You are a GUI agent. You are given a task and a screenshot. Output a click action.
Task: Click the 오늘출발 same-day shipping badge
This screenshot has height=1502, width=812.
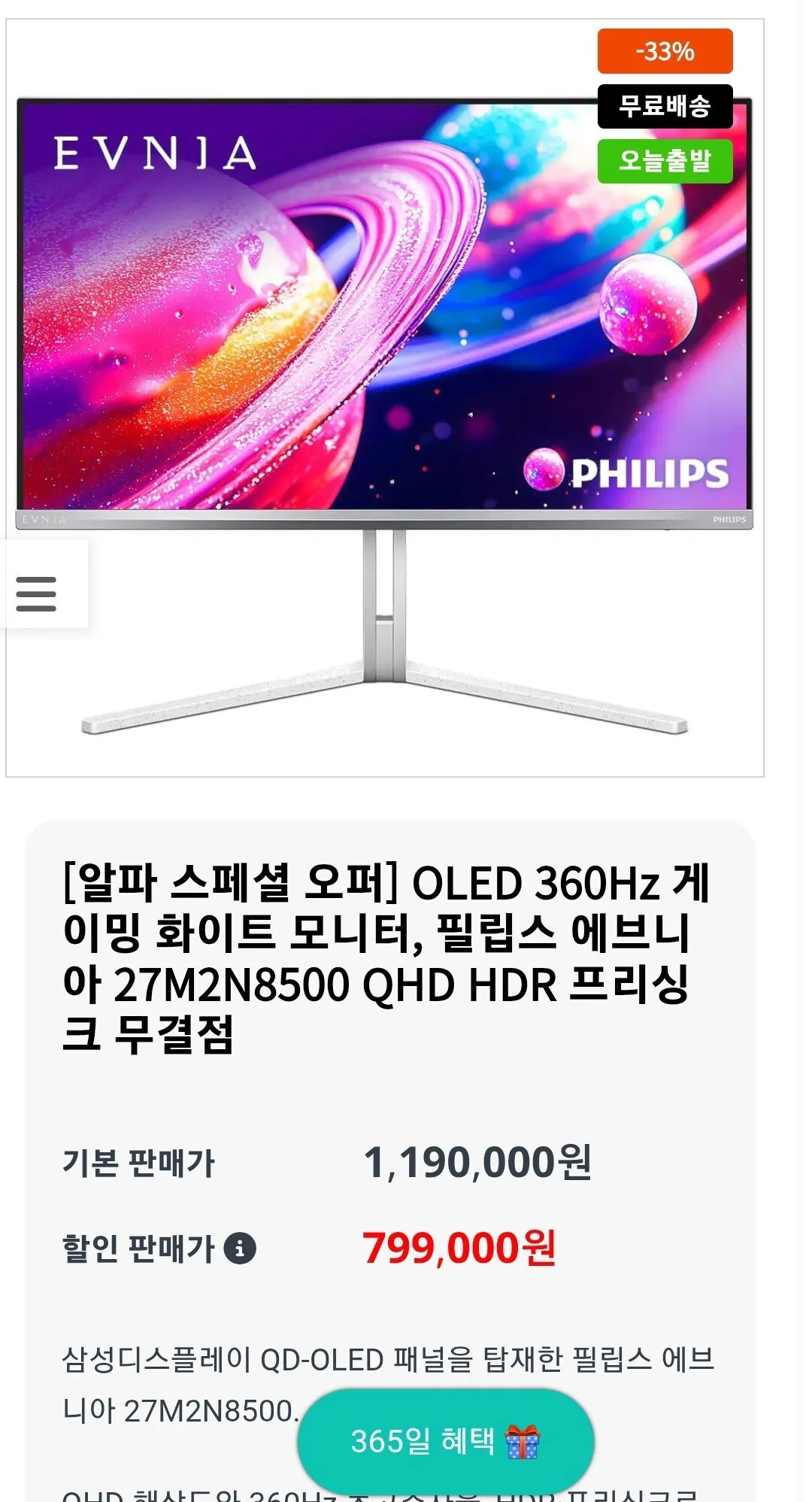pos(665,159)
